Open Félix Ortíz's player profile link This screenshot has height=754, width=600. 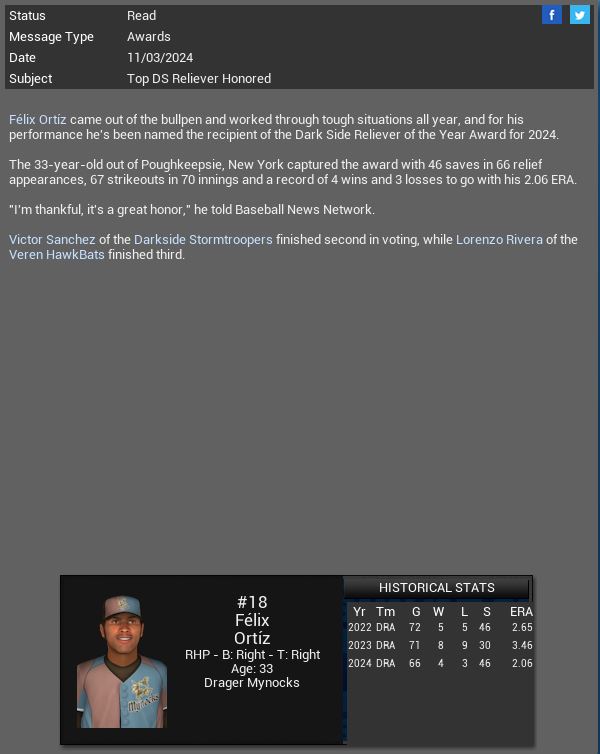pyautogui.click(x=38, y=120)
